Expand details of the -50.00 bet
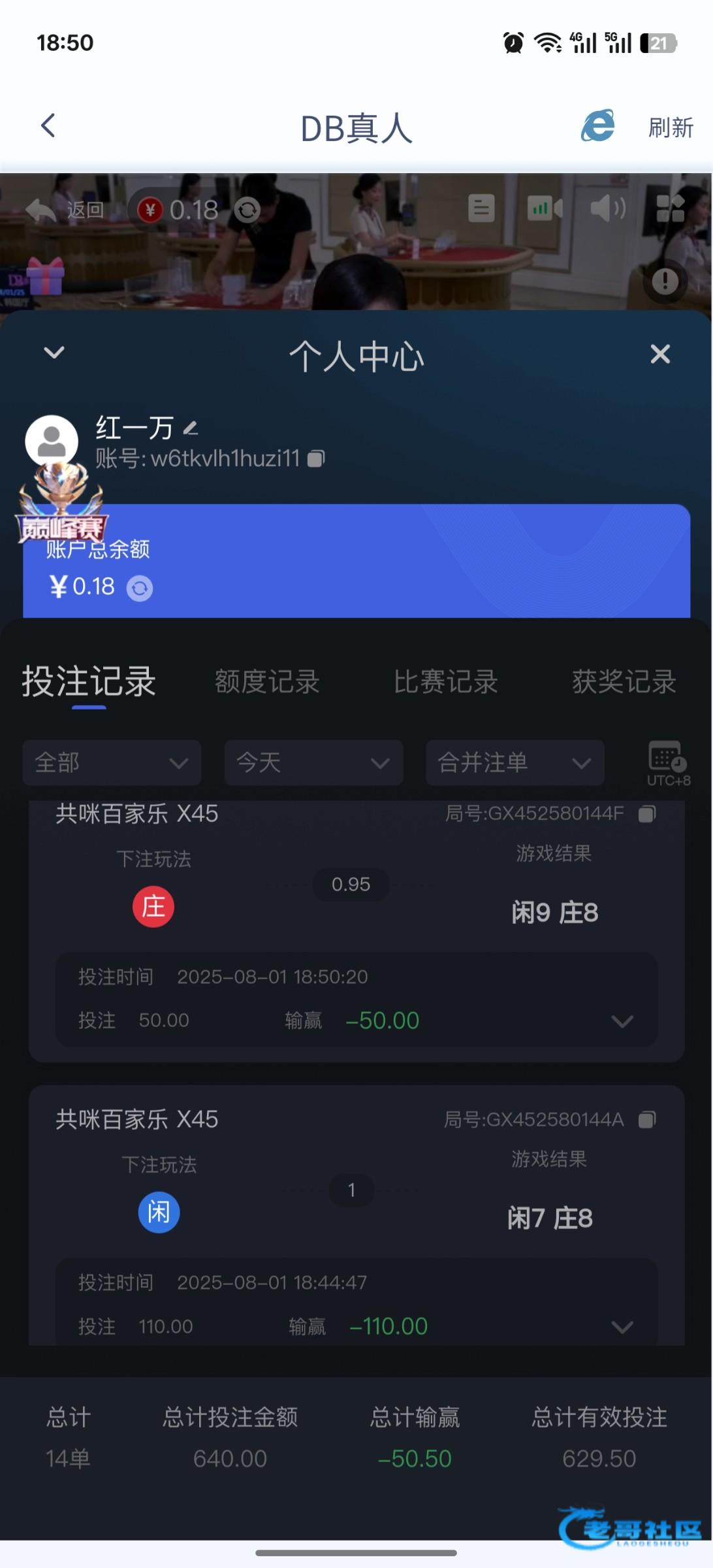The width and height of the screenshot is (713, 1568). 622,1021
